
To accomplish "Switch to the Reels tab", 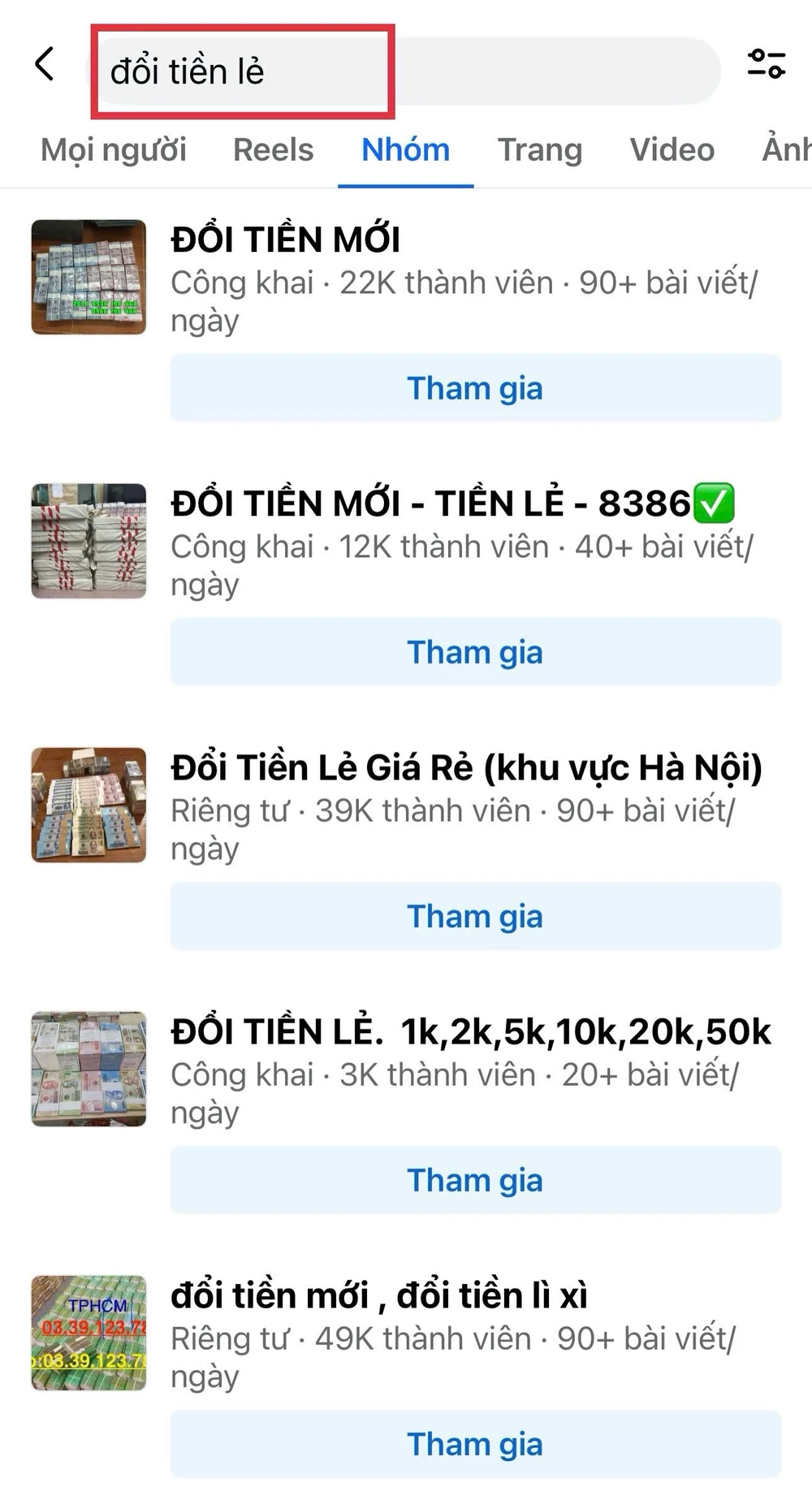I will pos(273,150).
